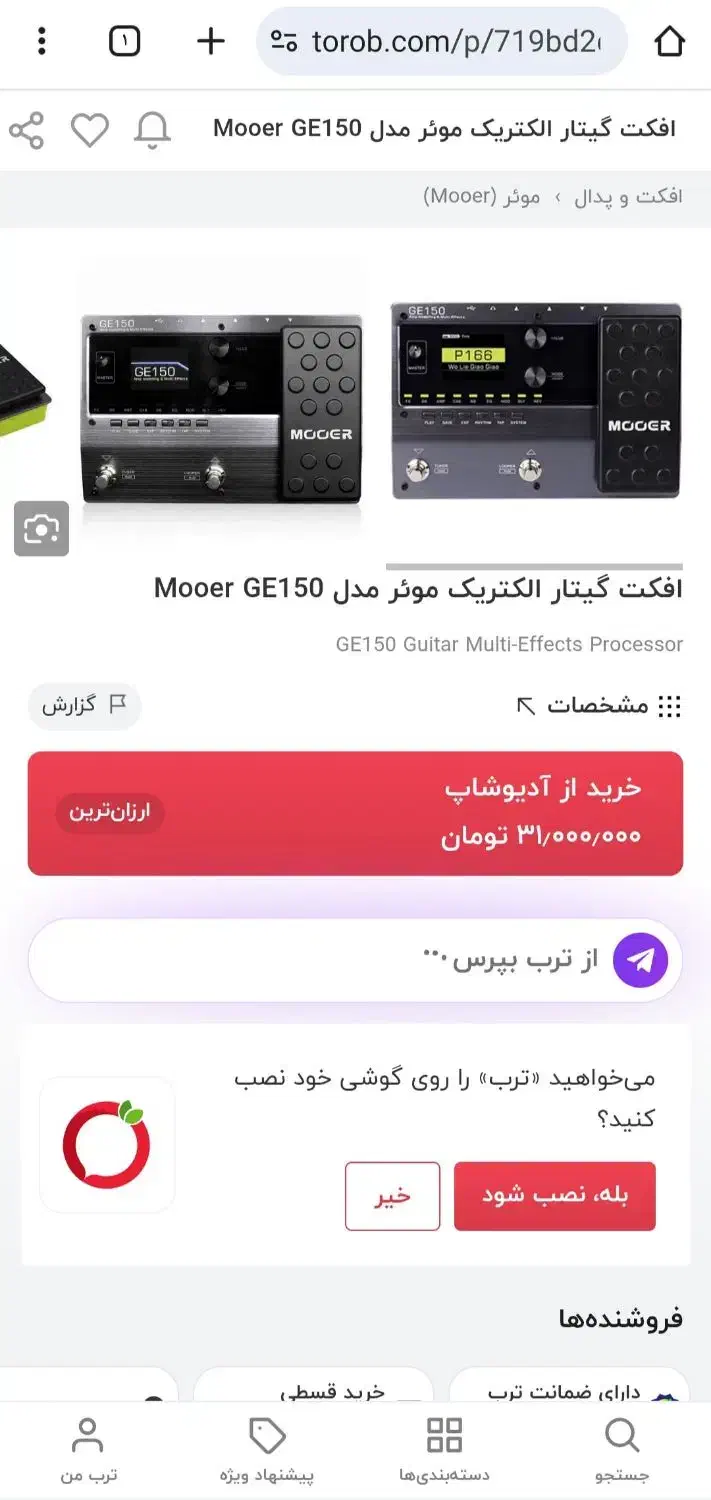
Task: Open the مشخصات specifications section
Action: (598, 706)
